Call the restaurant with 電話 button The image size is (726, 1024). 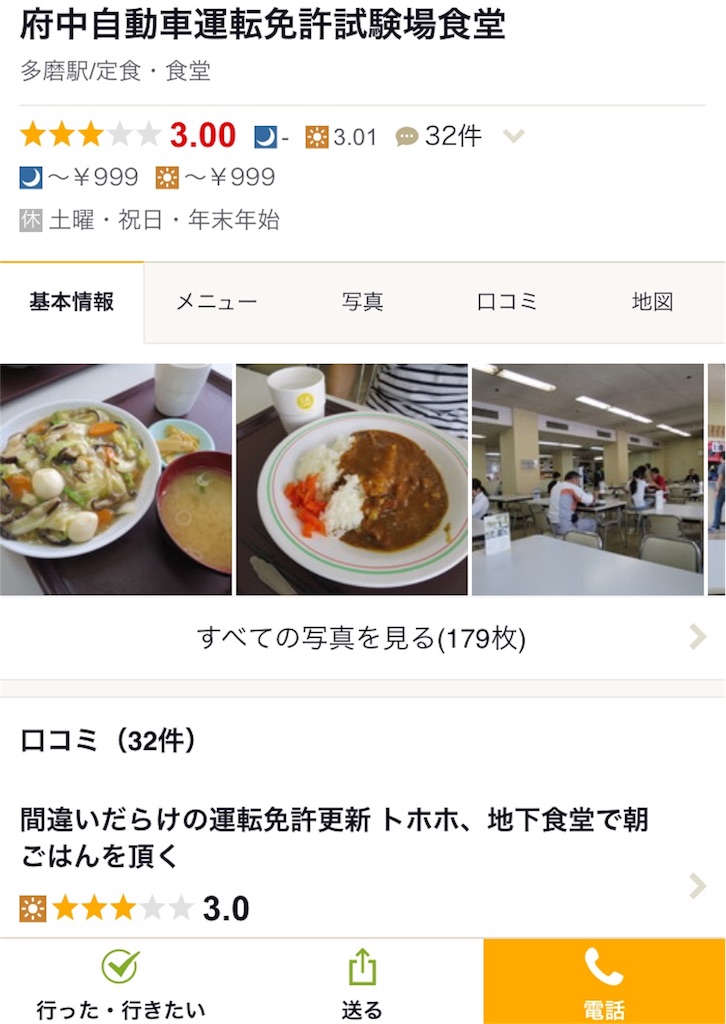tap(604, 982)
